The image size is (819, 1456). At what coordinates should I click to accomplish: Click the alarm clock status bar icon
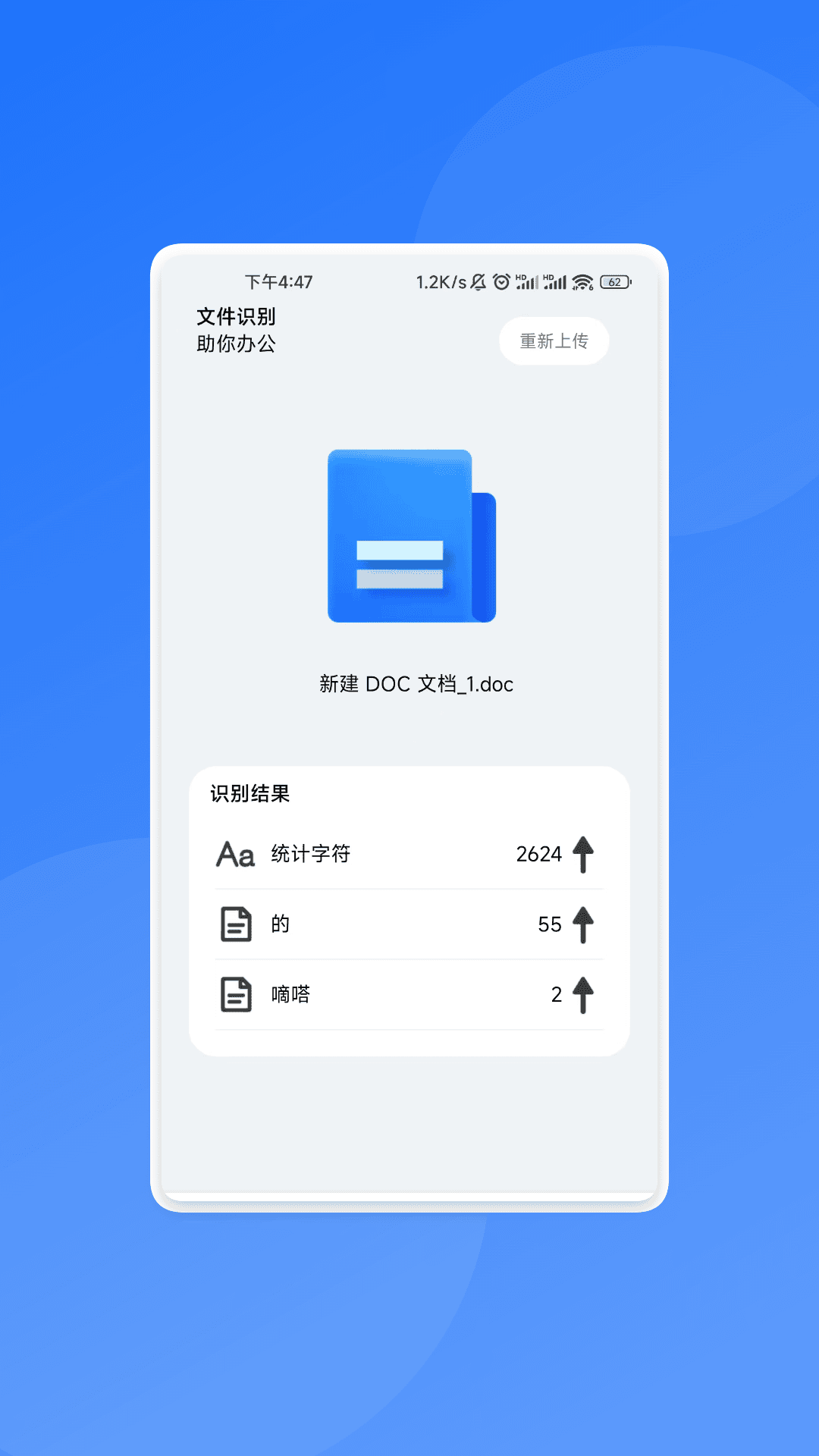[500, 281]
